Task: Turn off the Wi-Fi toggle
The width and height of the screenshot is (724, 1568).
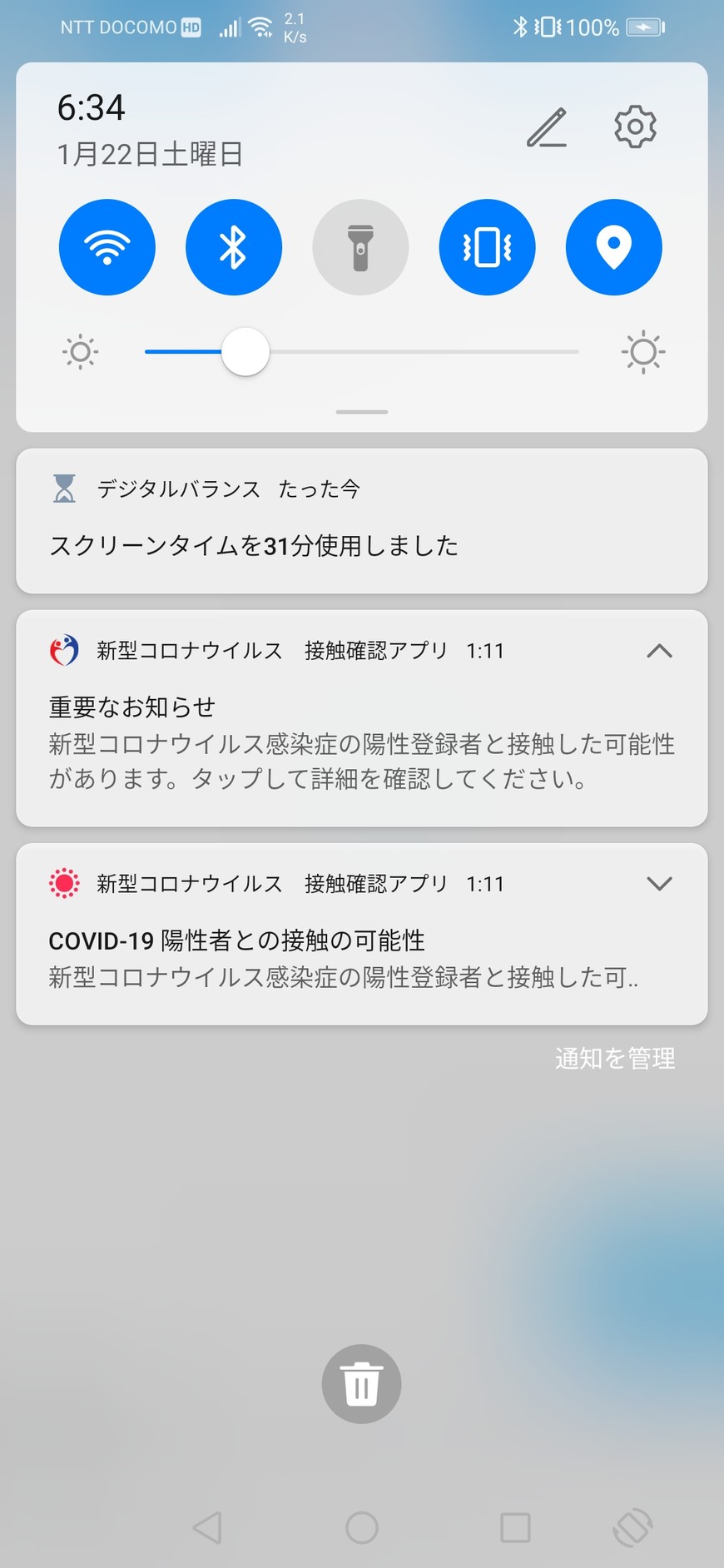Action: (107, 247)
